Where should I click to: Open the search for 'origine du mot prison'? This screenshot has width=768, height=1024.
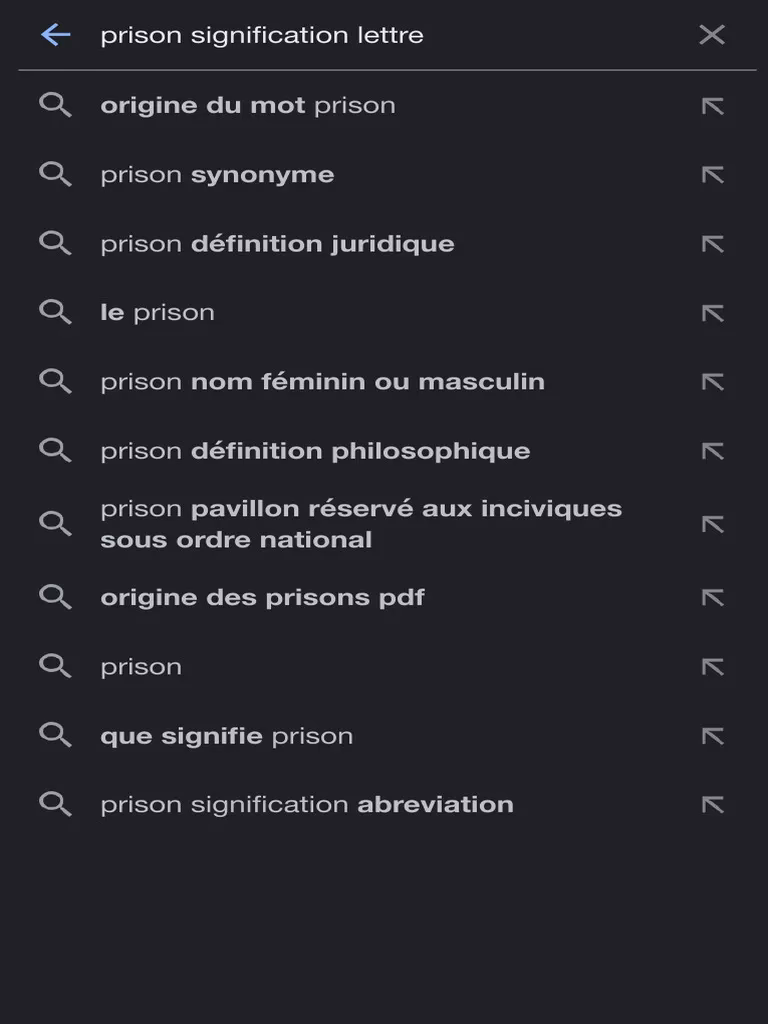coord(248,104)
